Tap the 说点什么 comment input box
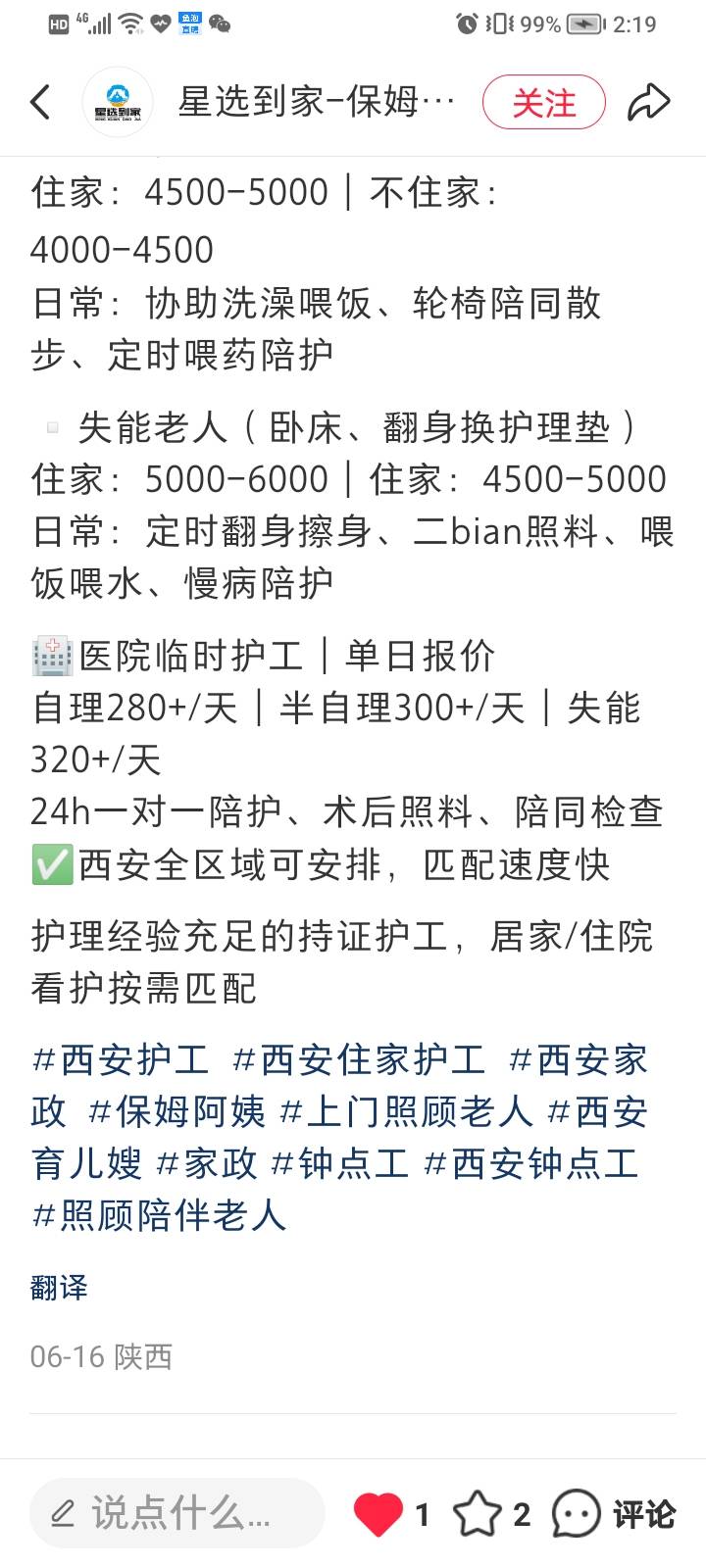 [176, 1514]
